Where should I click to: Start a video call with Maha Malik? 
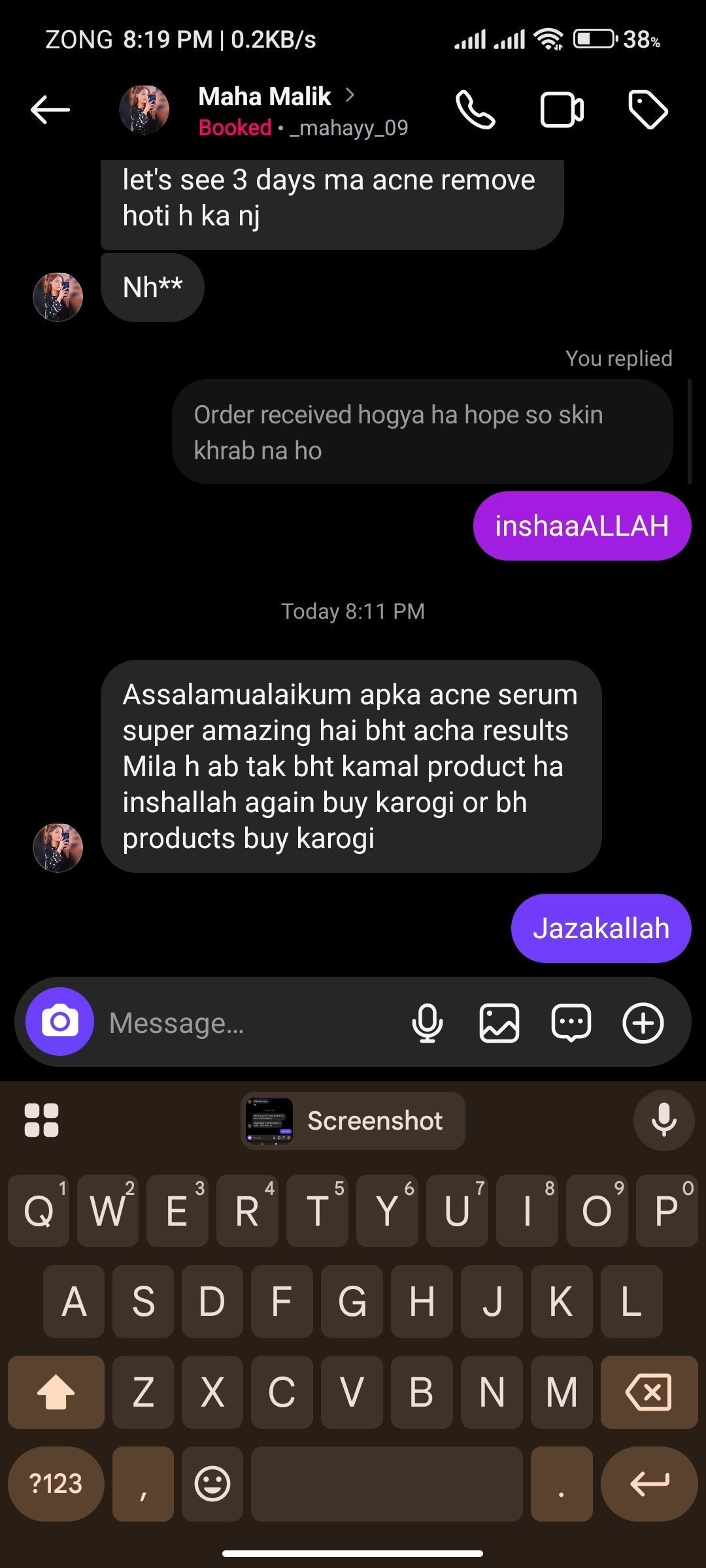pos(561,110)
